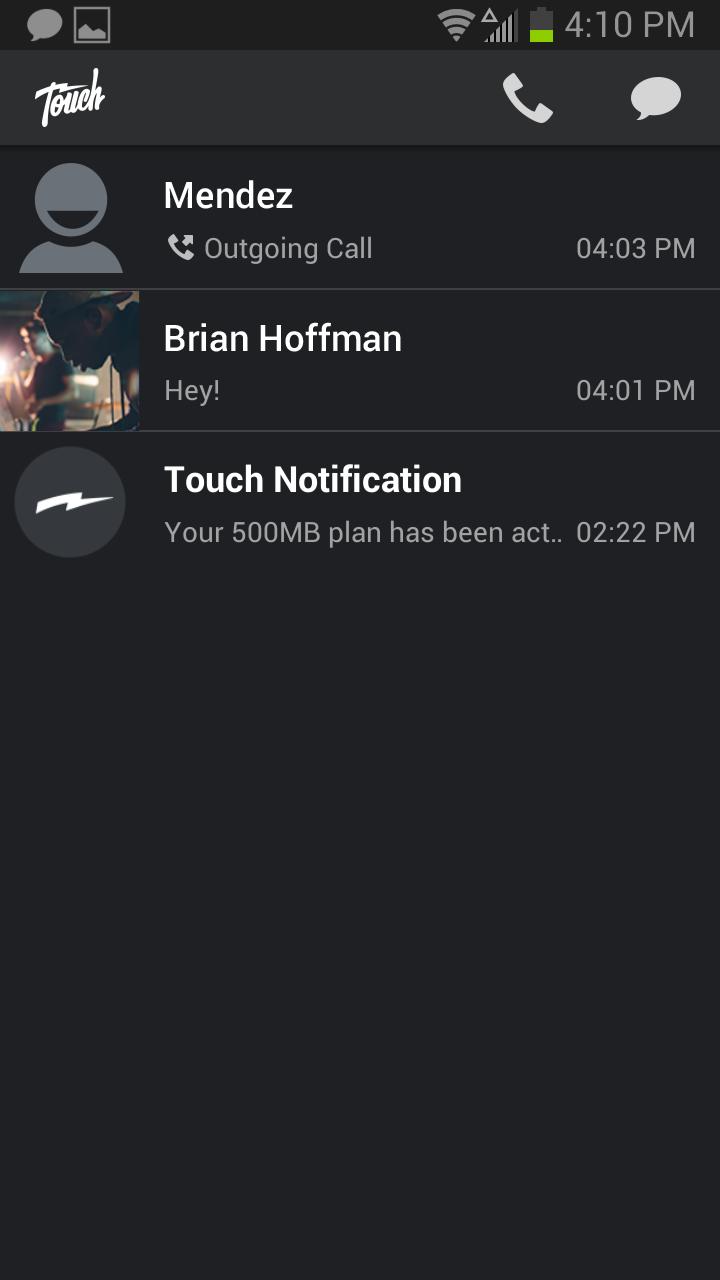Select the Mendez call log entry
Viewport: 720px width, 1280px height.
point(360,218)
